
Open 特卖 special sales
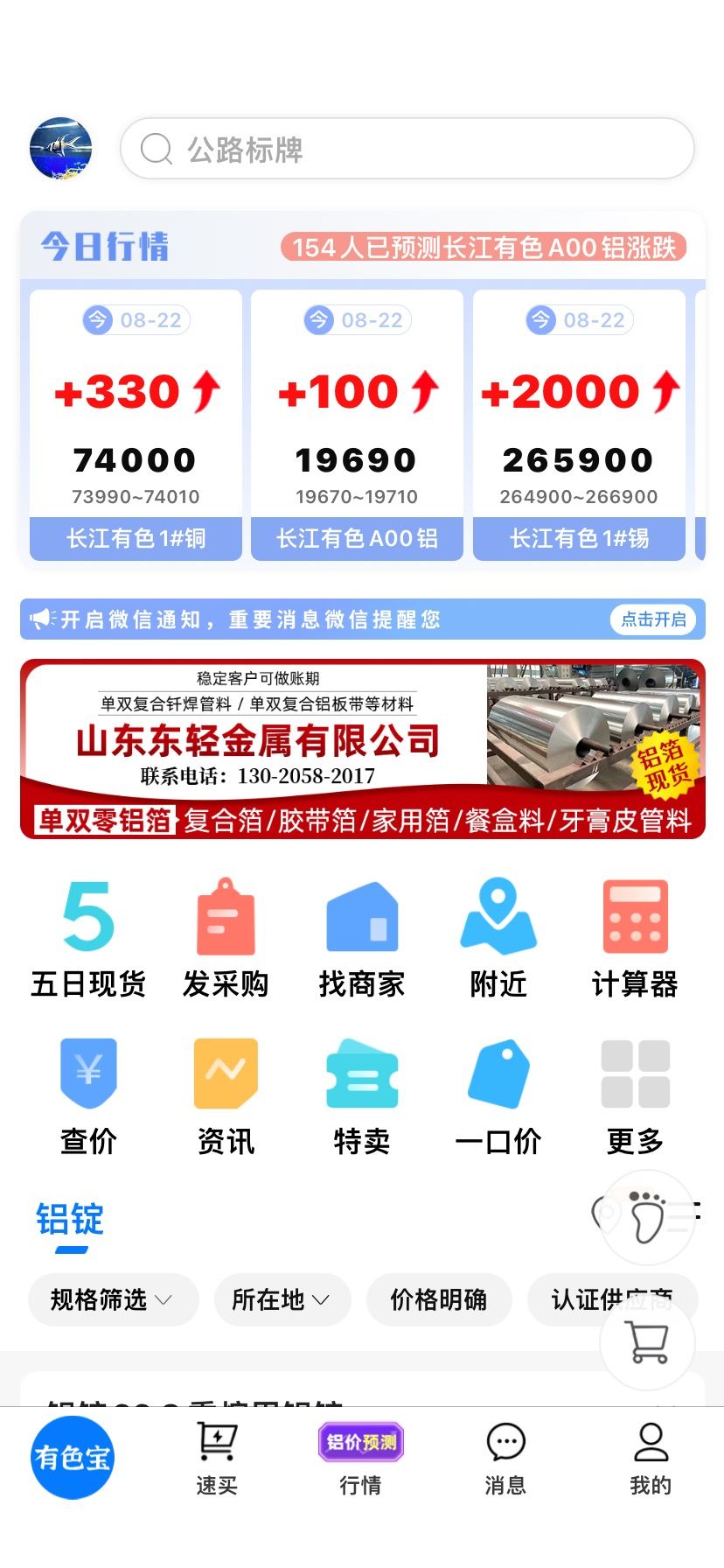(362, 1097)
